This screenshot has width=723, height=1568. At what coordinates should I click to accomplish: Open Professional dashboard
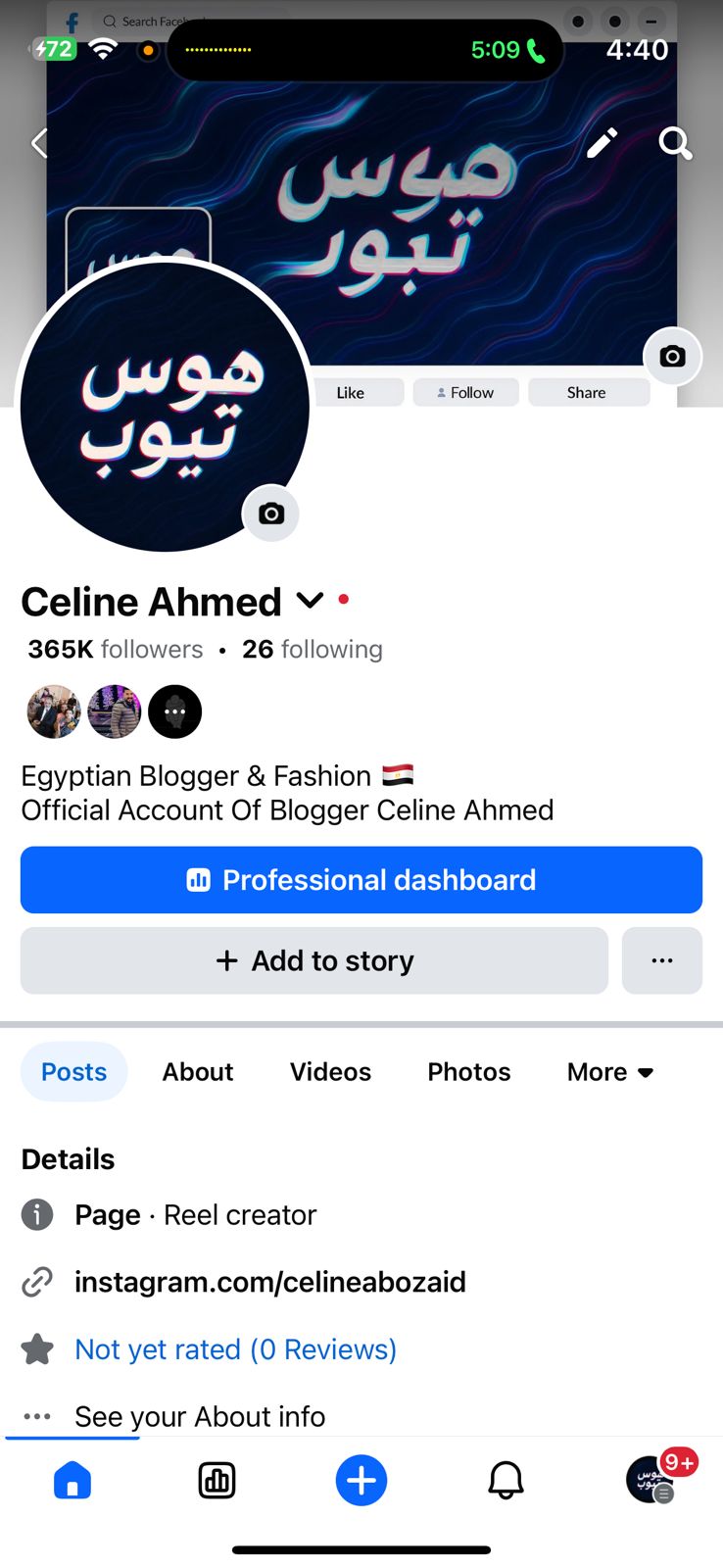click(x=361, y=880)
